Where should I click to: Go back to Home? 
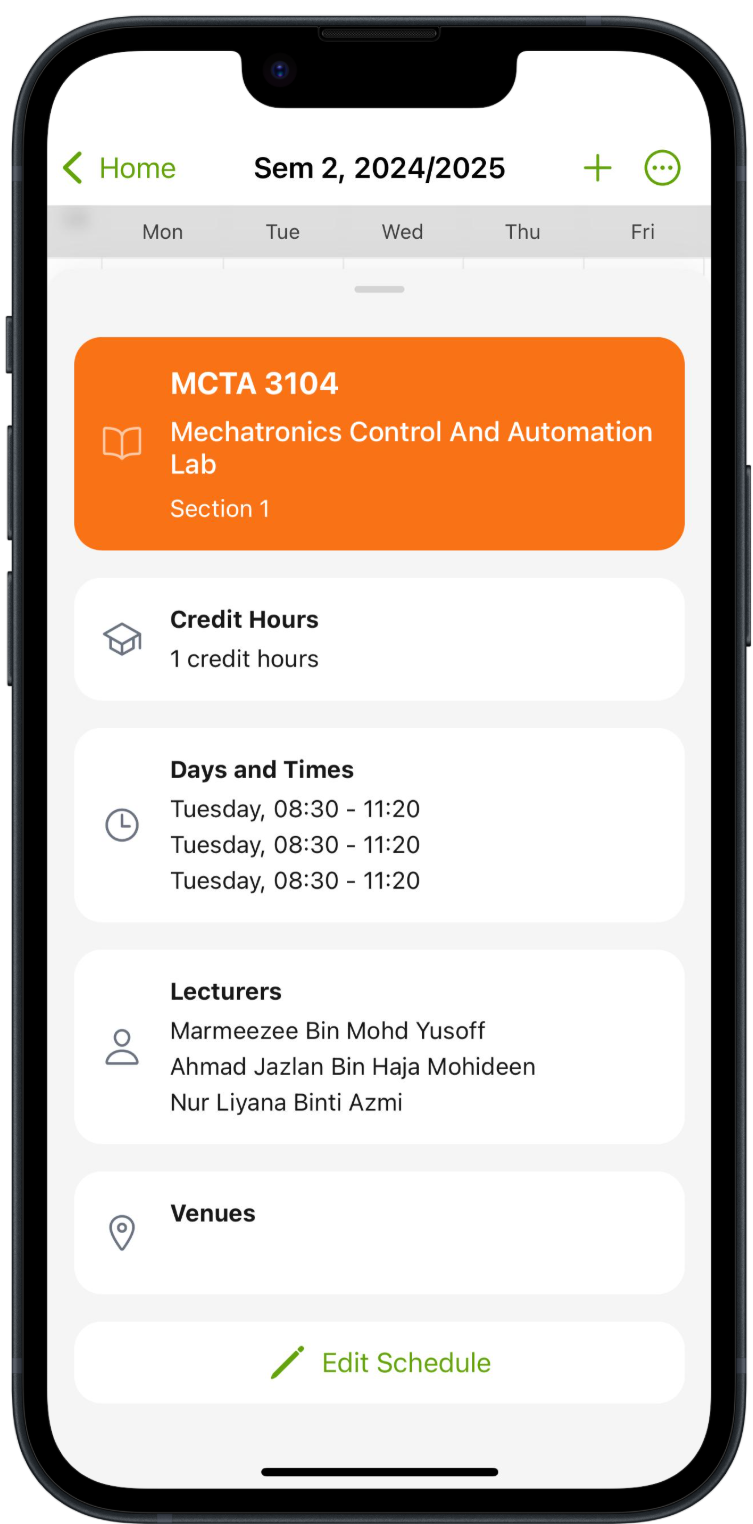coord(119,168)
